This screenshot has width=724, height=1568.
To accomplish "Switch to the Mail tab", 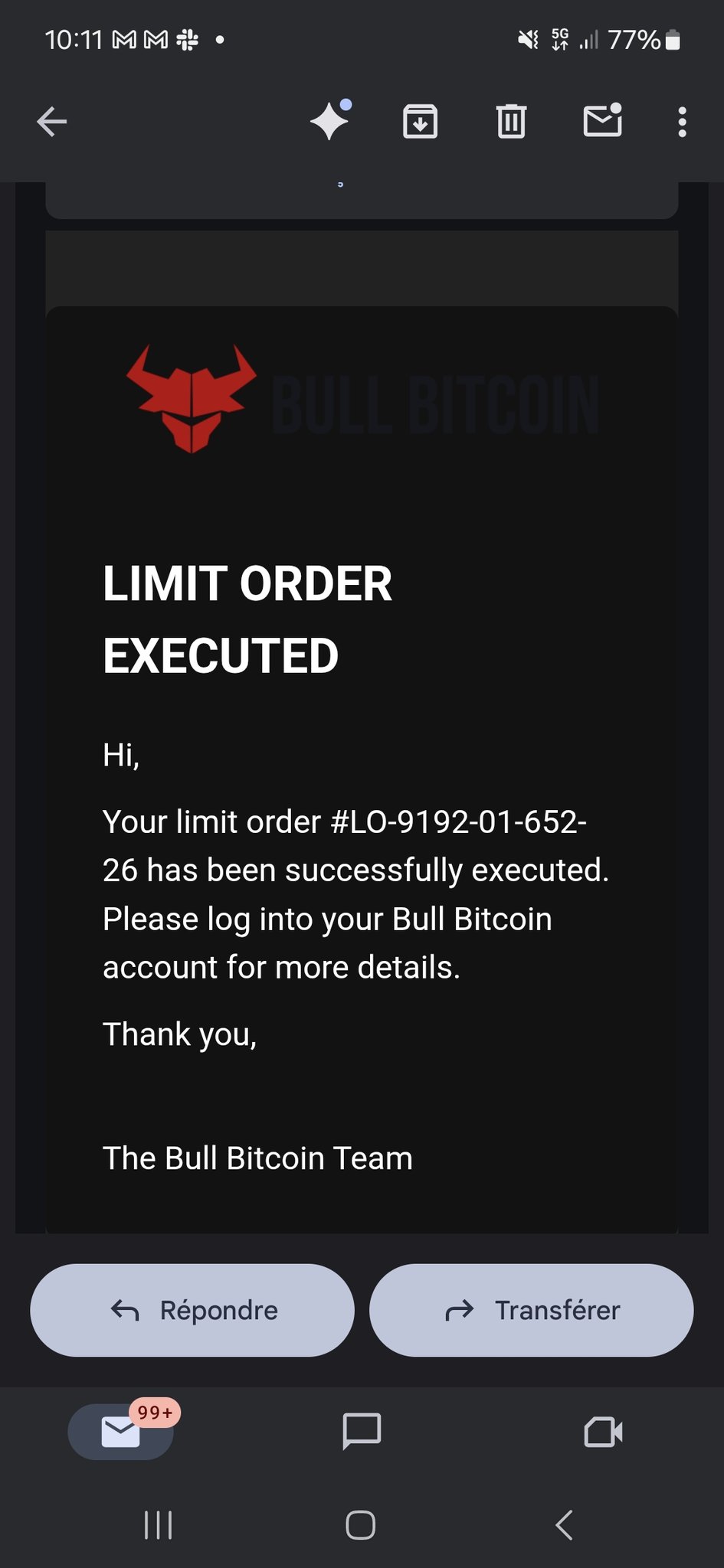I will click(121, 1432).
